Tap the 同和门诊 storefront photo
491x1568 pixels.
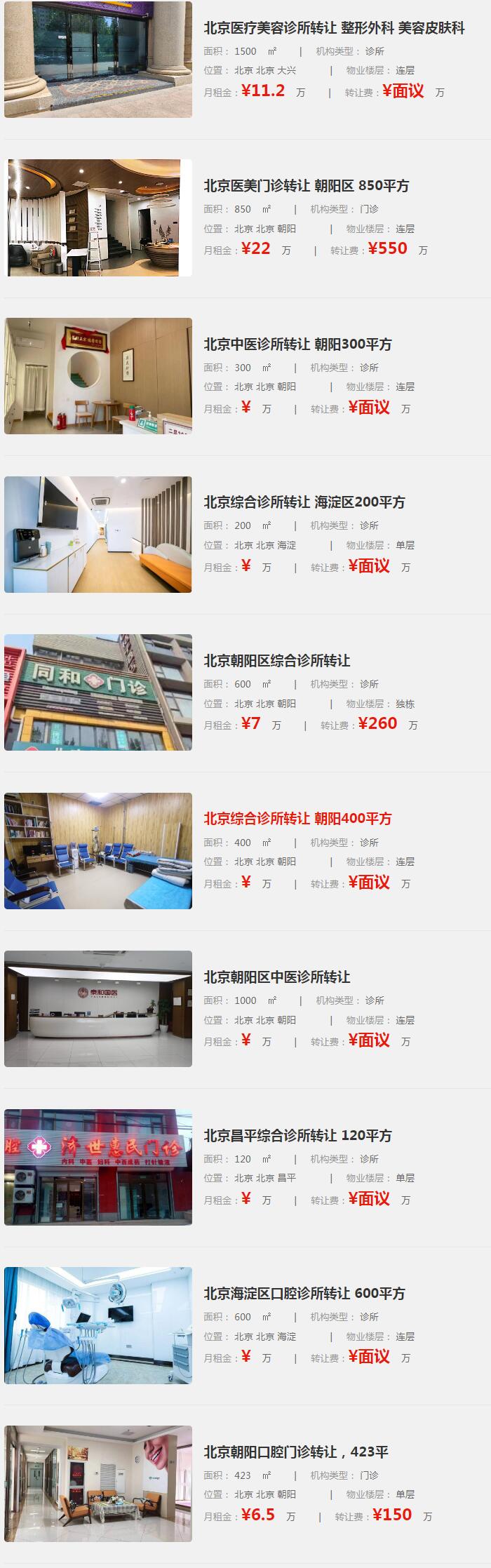[x=98, y=692]
